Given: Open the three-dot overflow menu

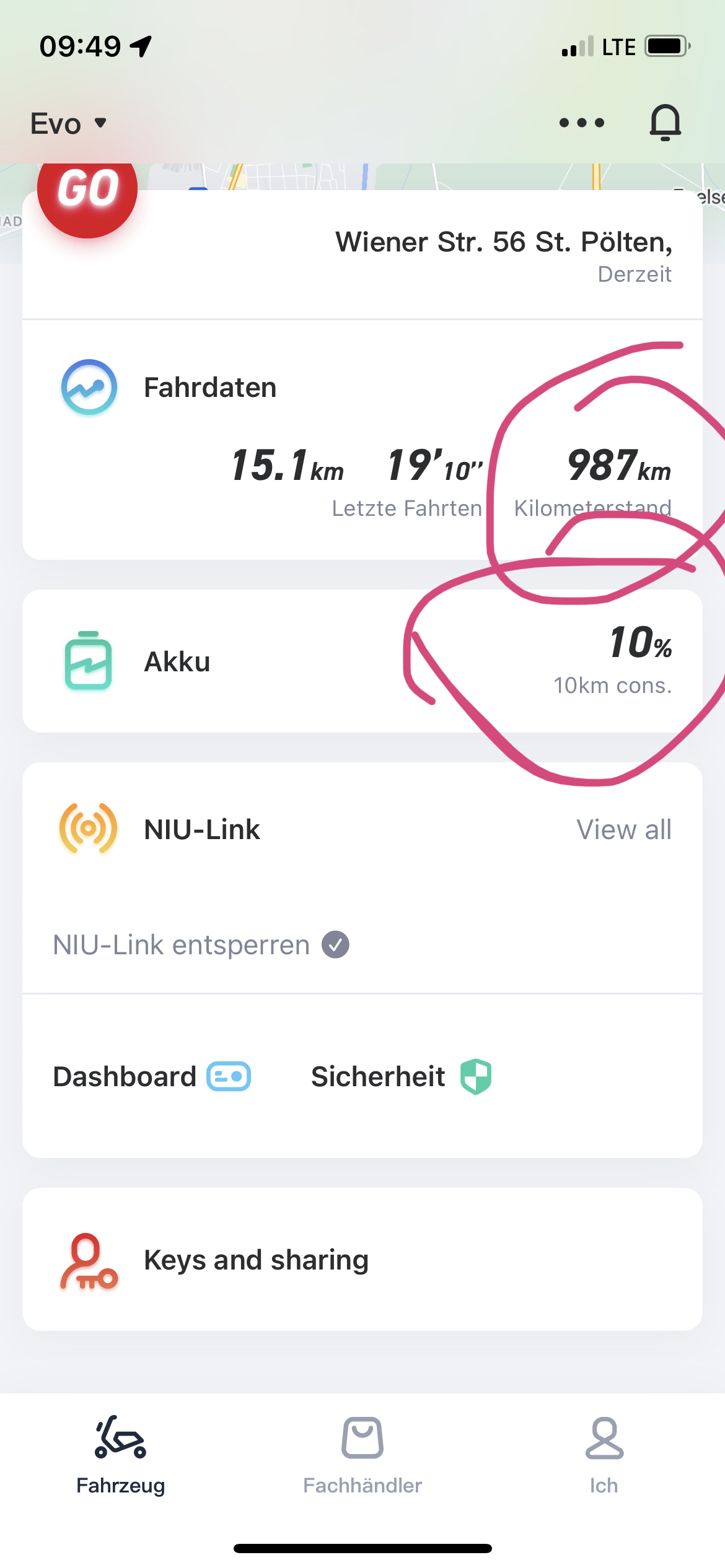Looking at the screenshot, I should [x=581, y=123].
